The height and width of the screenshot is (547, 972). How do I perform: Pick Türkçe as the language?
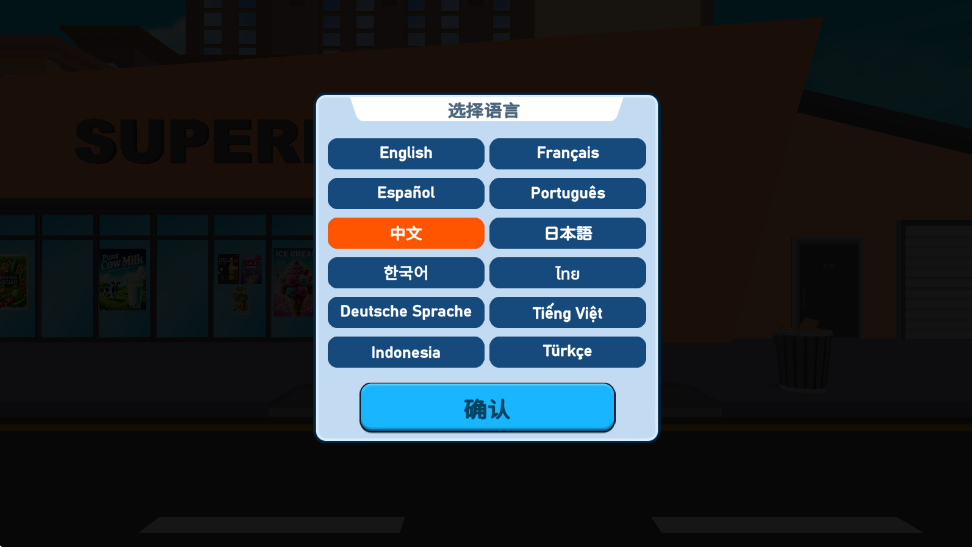(x=567, y=352)
